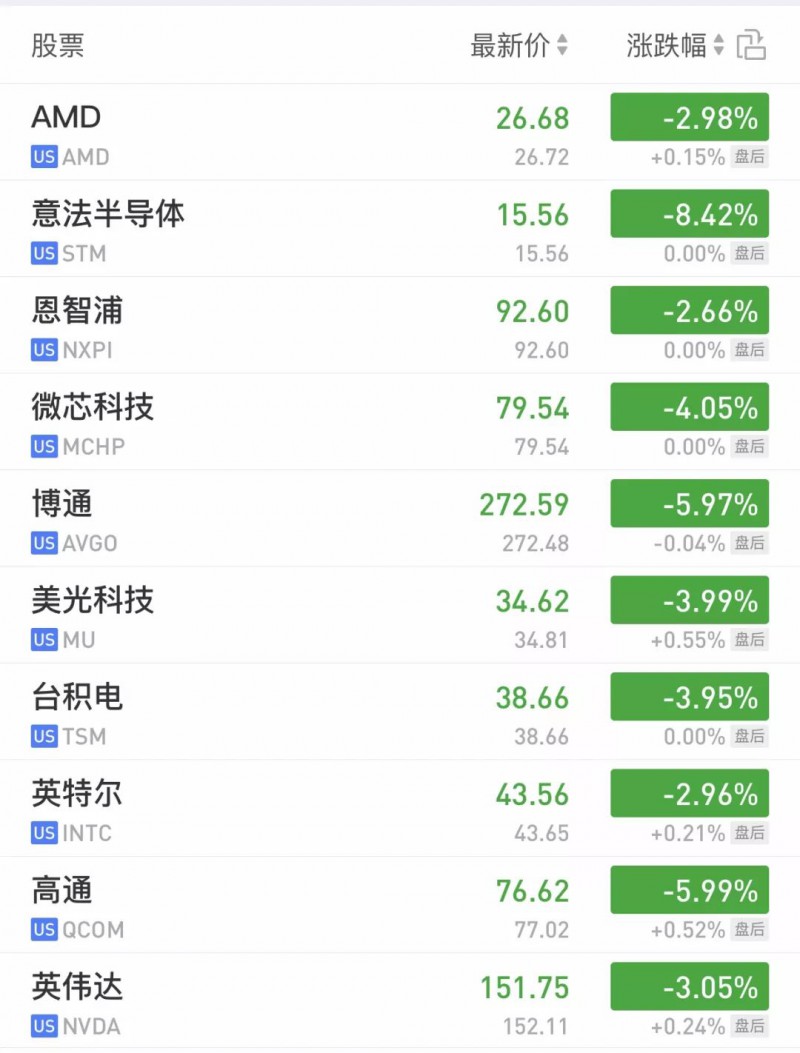This screenshot has width=800, height=1053.
Task: Click 微芯科技's -4.05% change button
Action: (x=690, y=407)
